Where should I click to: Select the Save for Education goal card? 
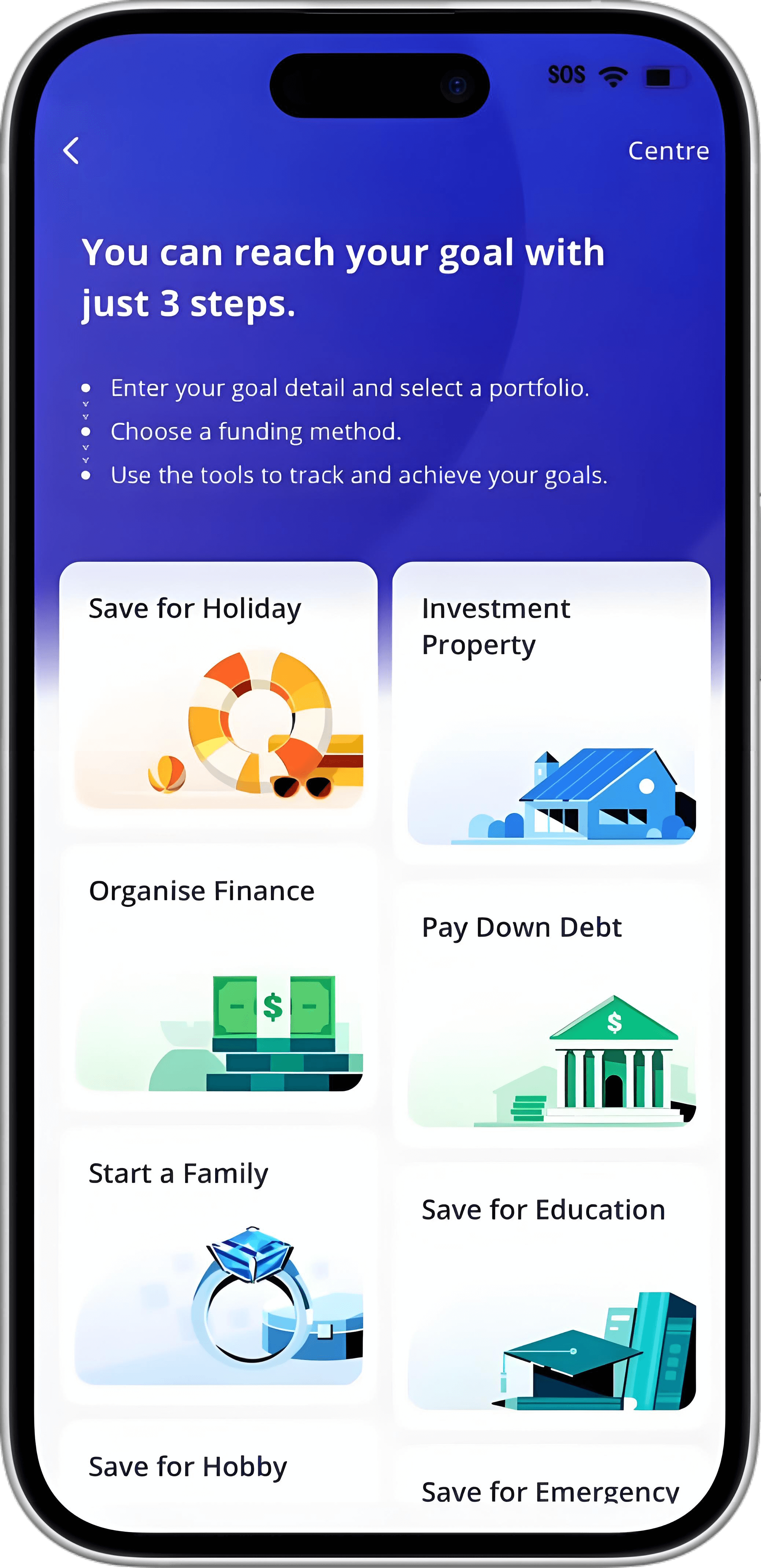pyautogui.click(x=551, y=1297)
